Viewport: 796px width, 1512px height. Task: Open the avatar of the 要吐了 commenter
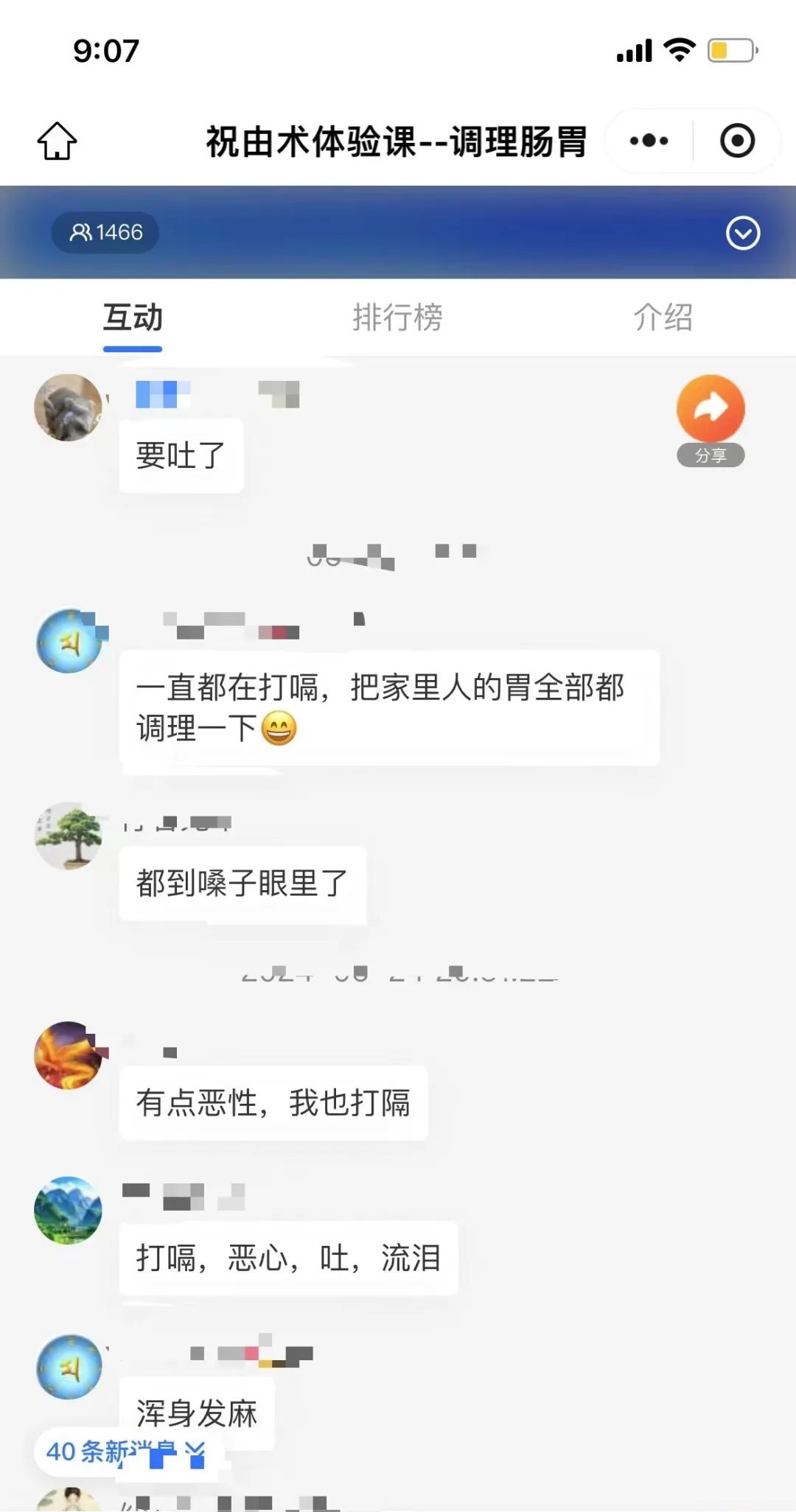pos(68,407)
